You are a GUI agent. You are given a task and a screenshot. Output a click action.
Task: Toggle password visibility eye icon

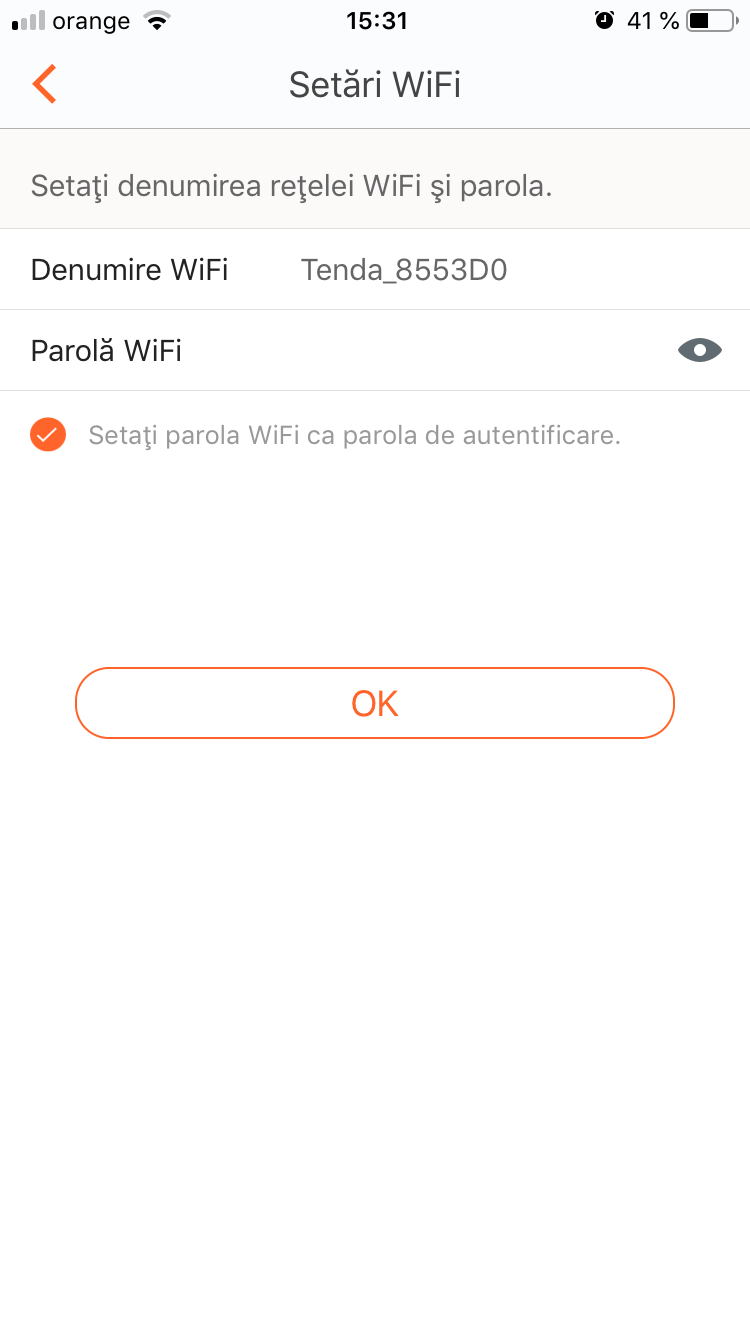click(699, 351)
